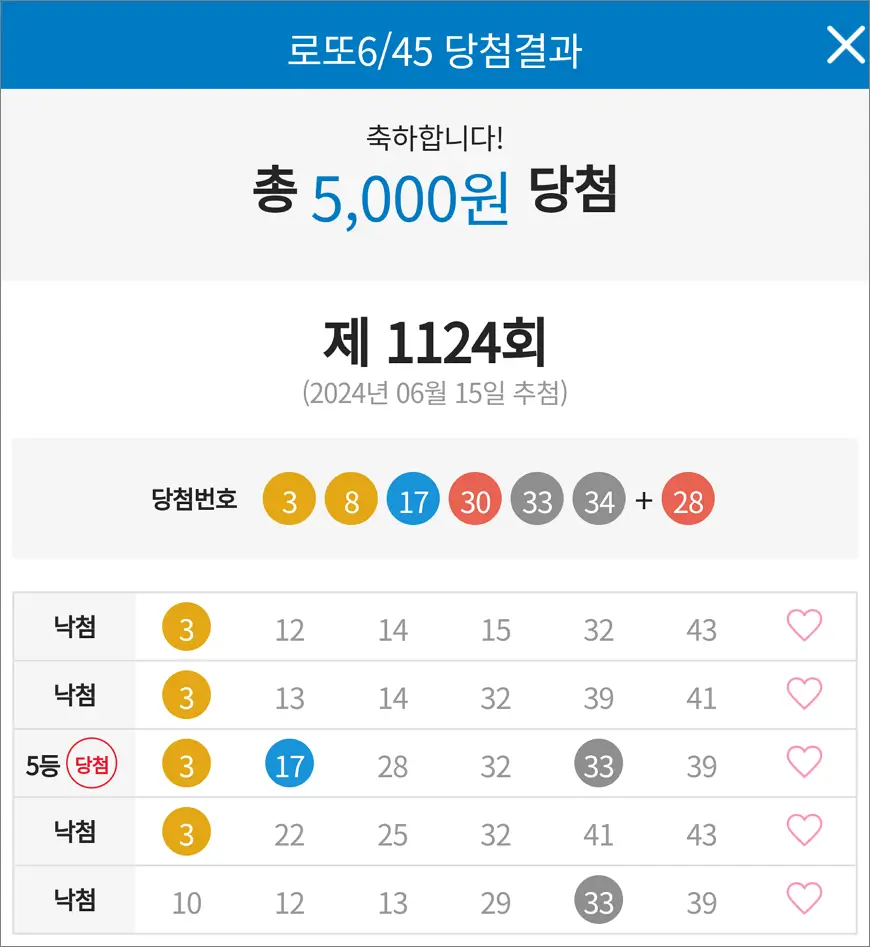Close the lotto results dialog
The image size is (870, 947).
(x=844, y=45)
